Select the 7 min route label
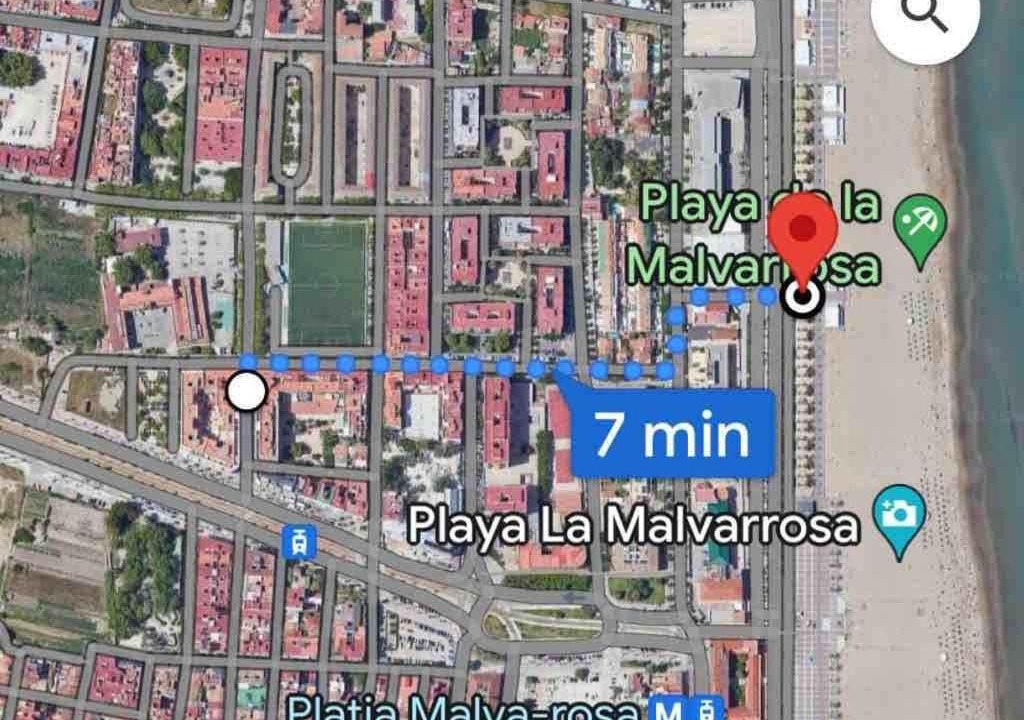 click(x=672, y=434)
